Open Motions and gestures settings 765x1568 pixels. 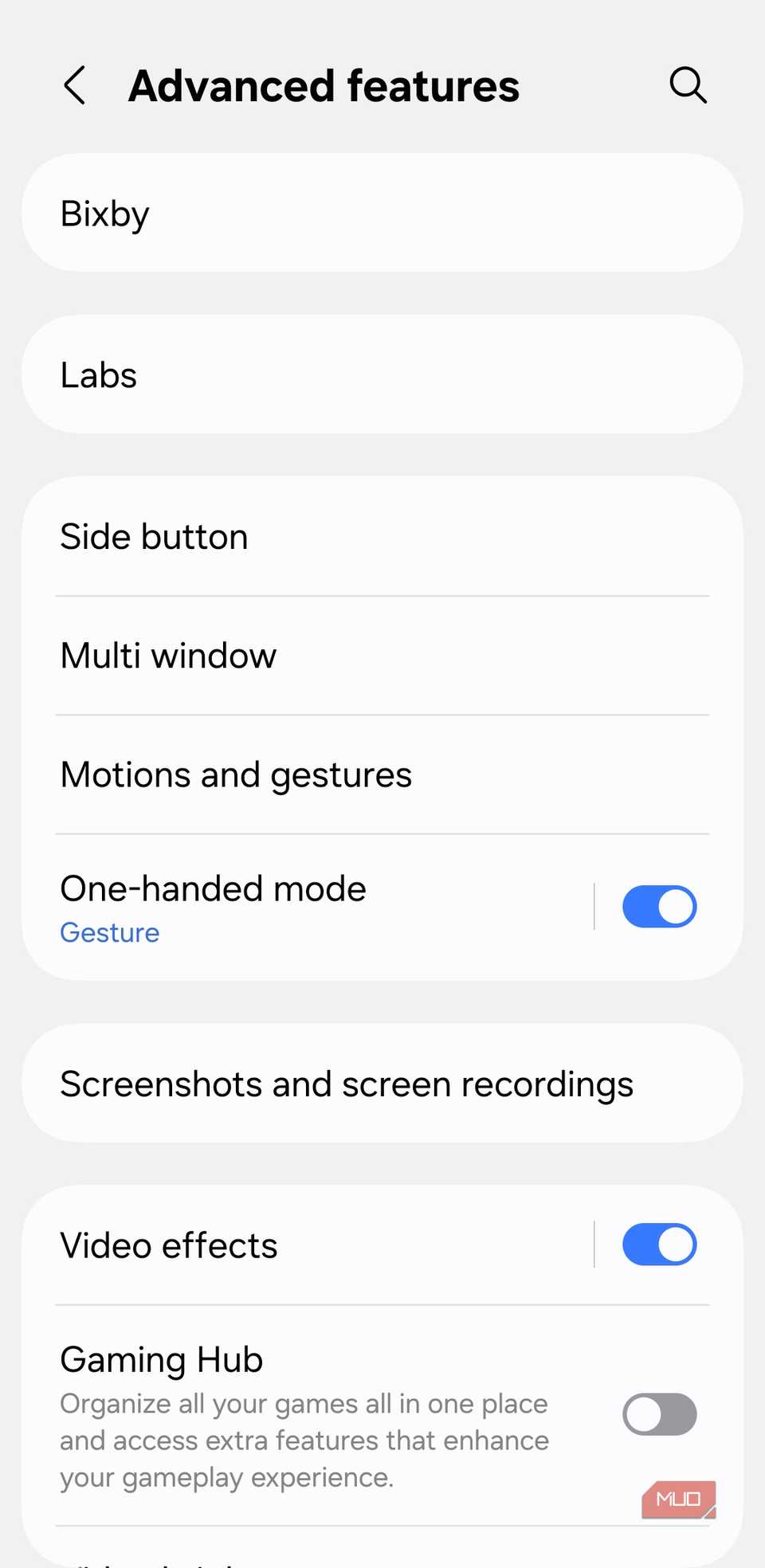[382, 774]
